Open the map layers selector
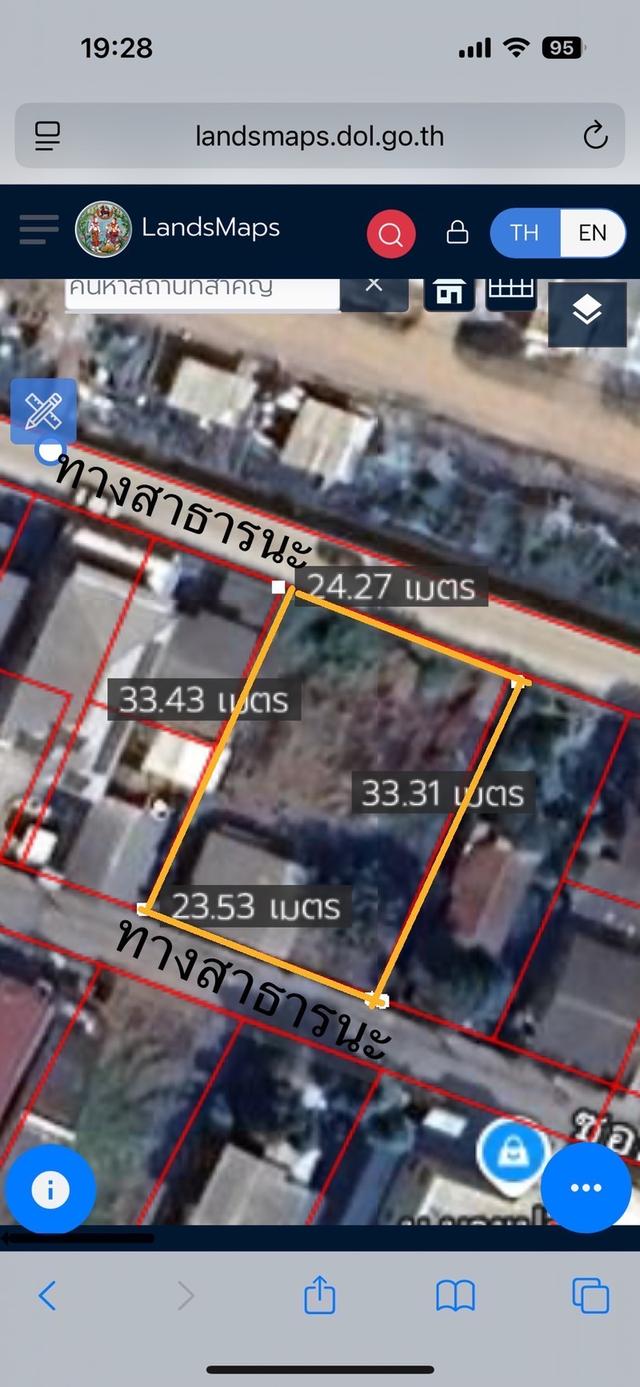 tap(587, 312)
